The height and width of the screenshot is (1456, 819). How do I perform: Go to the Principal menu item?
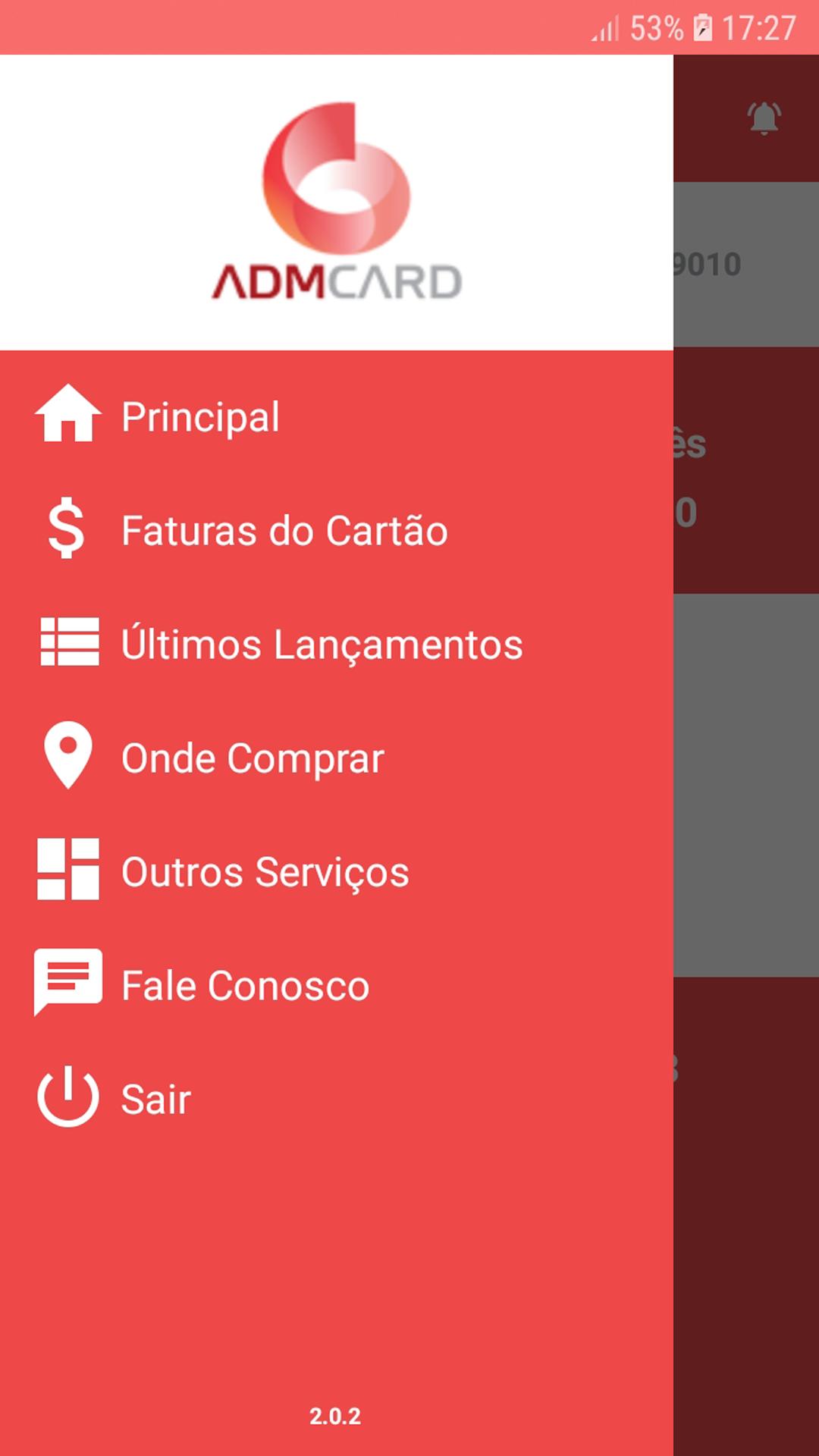[336, 417]
